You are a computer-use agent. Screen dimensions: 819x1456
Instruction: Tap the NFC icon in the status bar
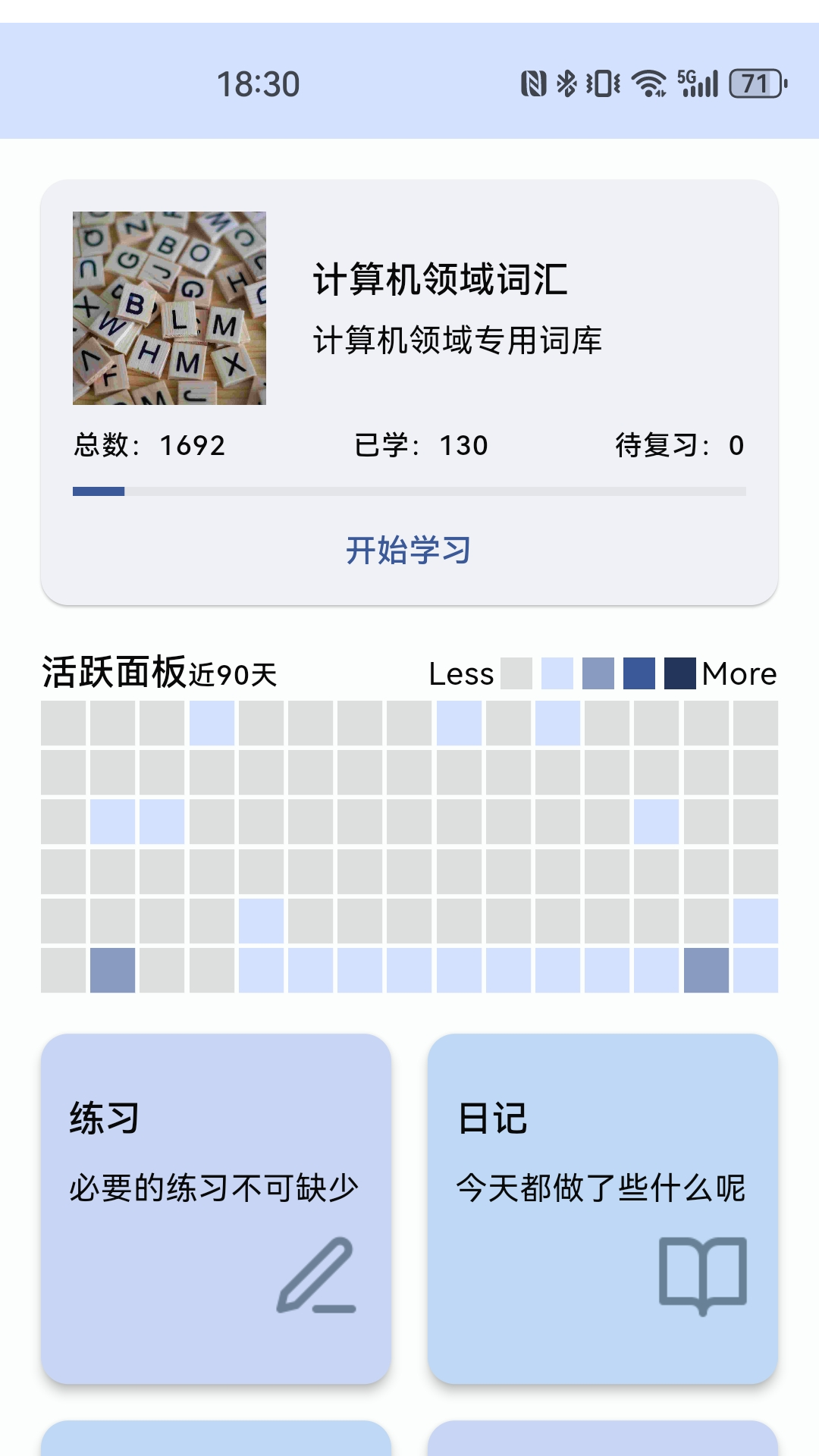[535, 85]
